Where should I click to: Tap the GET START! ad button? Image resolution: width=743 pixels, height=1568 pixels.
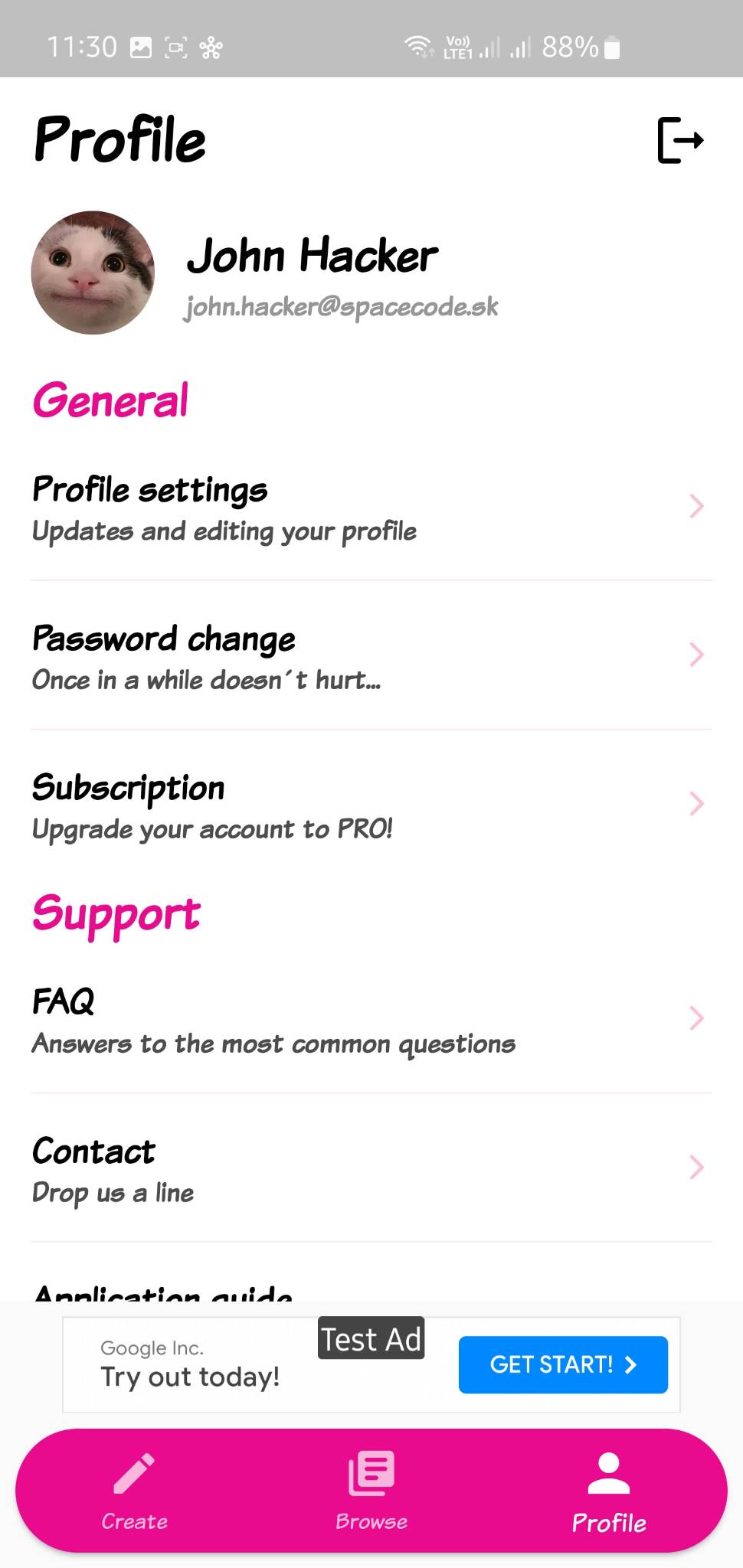click(x=563, y=1364)
